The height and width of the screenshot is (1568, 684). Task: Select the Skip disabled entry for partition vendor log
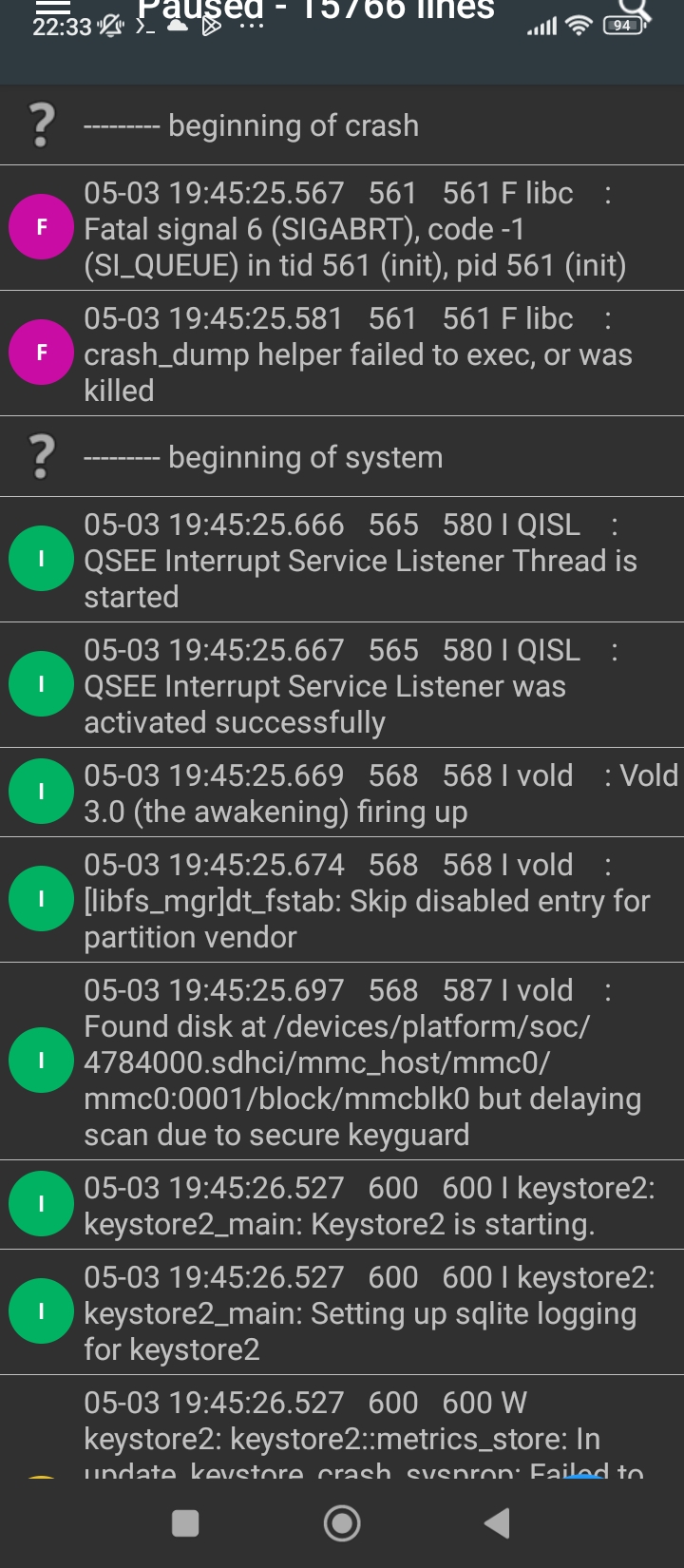(342, 900)
